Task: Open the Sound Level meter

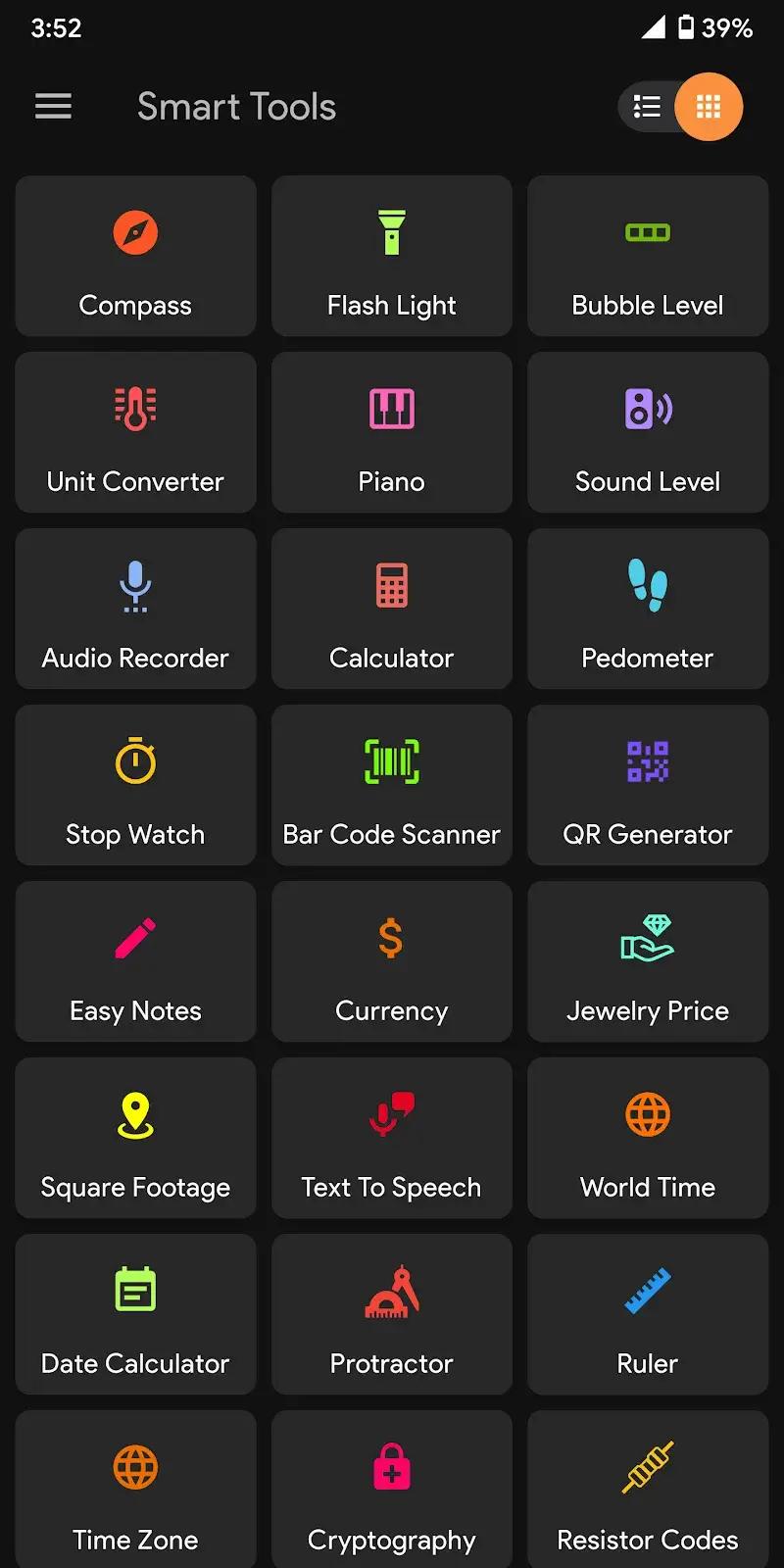Action: (x=647, y=433)
